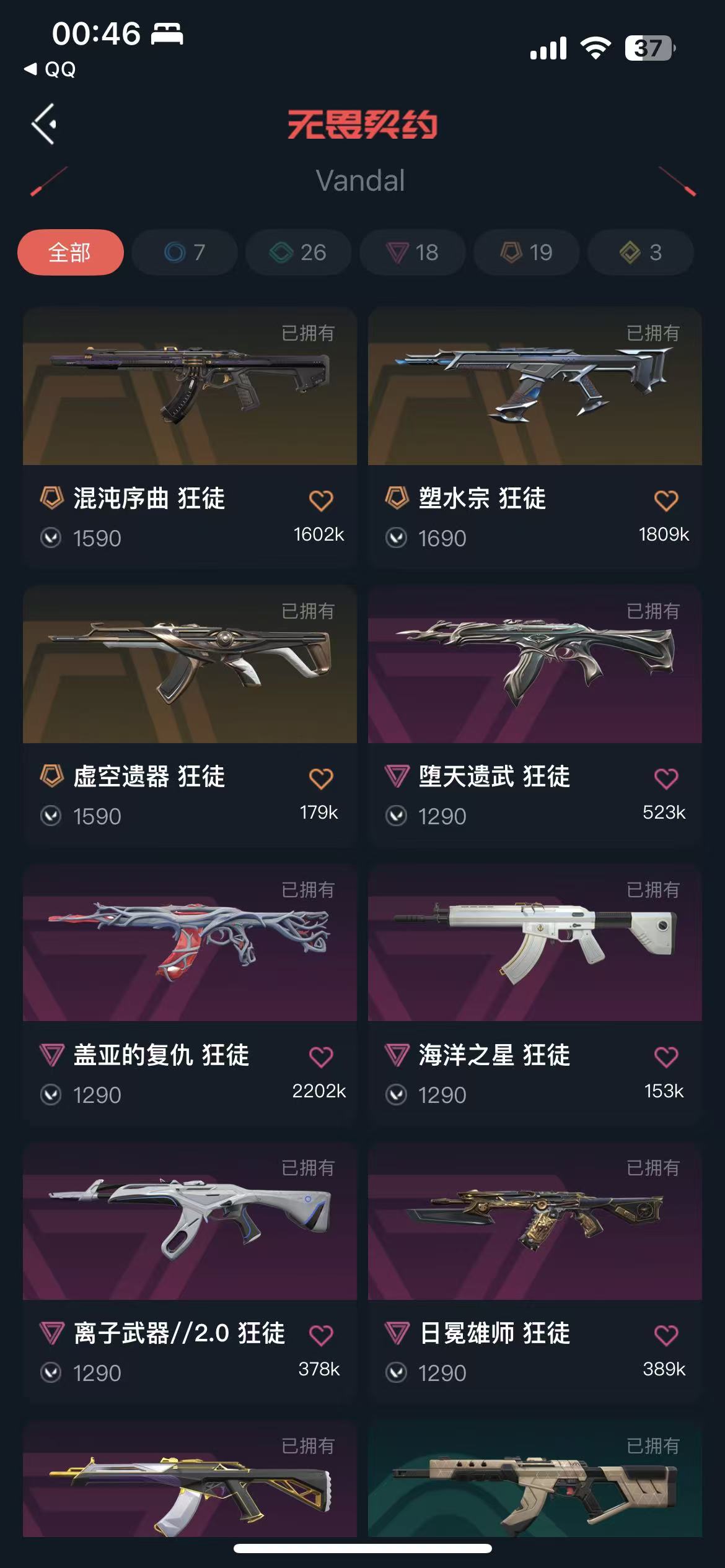Image resolution: width=725 pixels, height=1568 pixels.
Task: Heart the 离子武器//2.0 狂徒 skin
Action: (321, 1335)
